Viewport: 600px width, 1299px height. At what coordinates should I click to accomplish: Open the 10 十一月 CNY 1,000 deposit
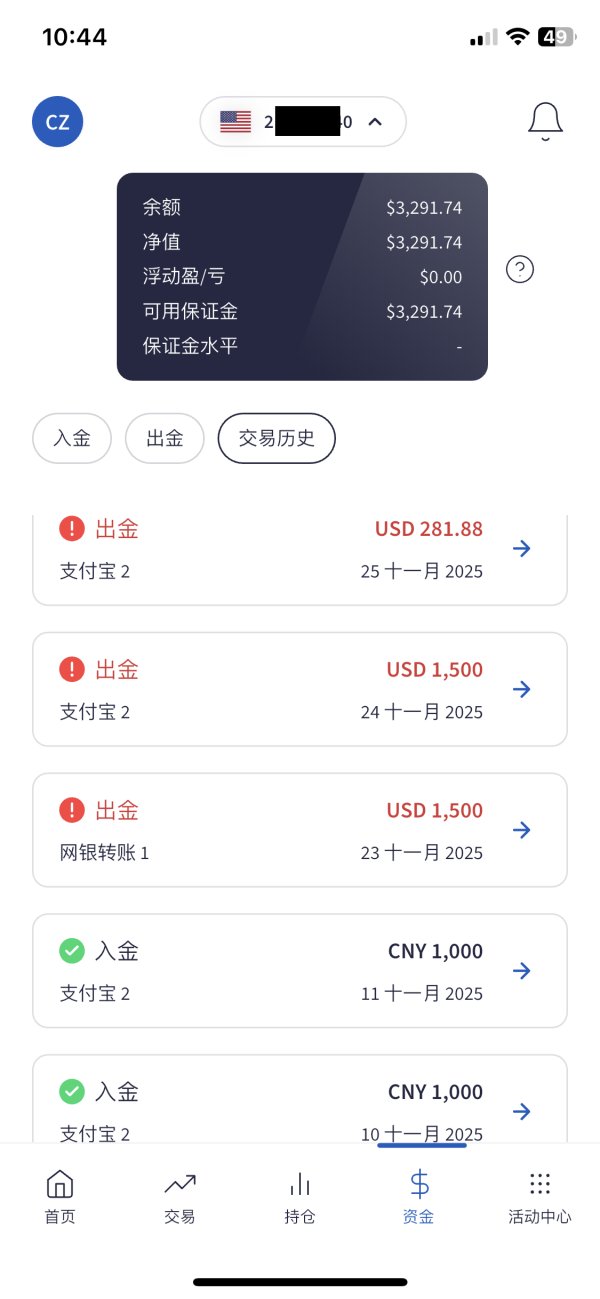[300, 1099]
